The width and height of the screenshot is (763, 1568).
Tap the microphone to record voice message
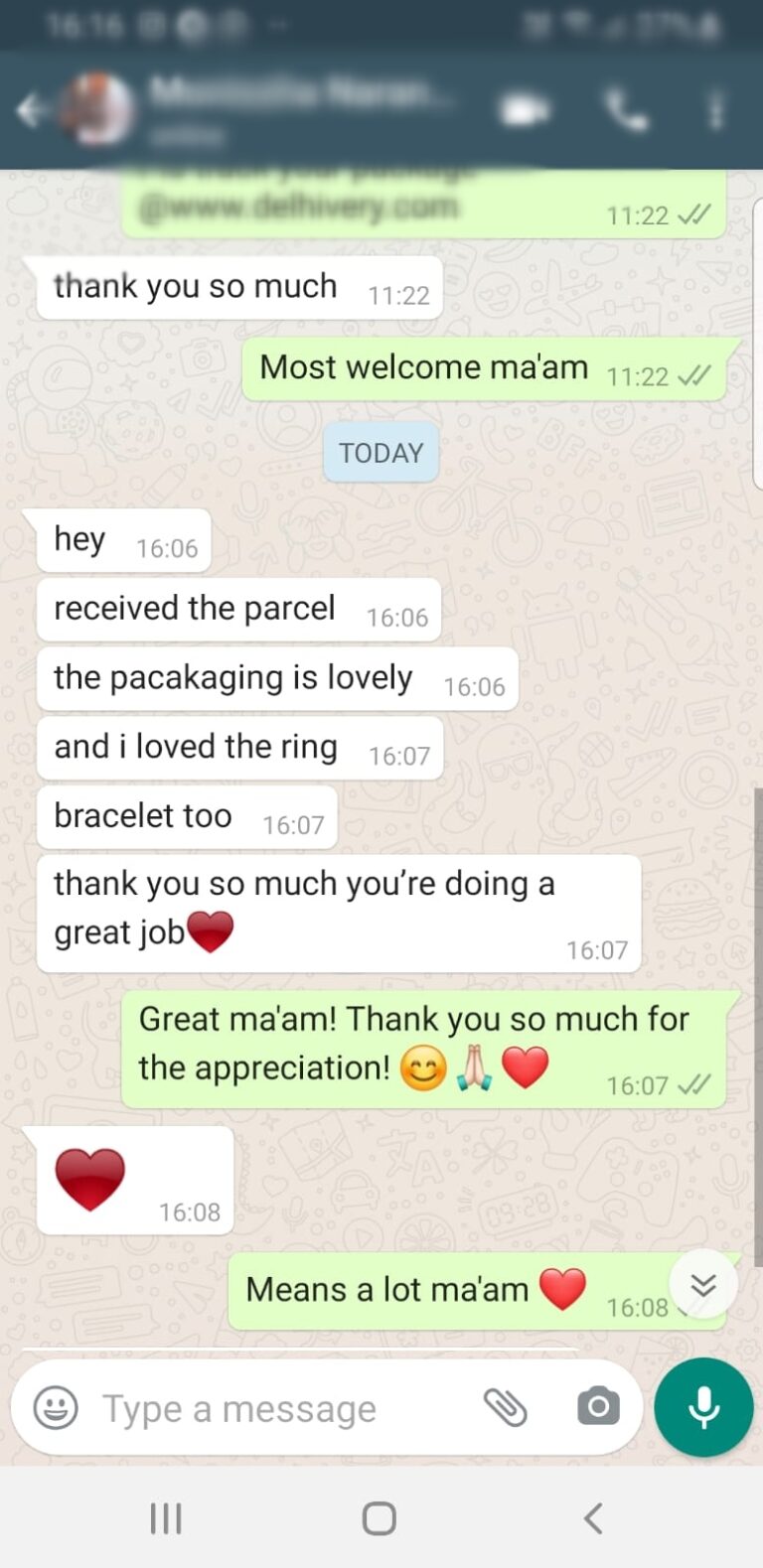[703, 1407]
